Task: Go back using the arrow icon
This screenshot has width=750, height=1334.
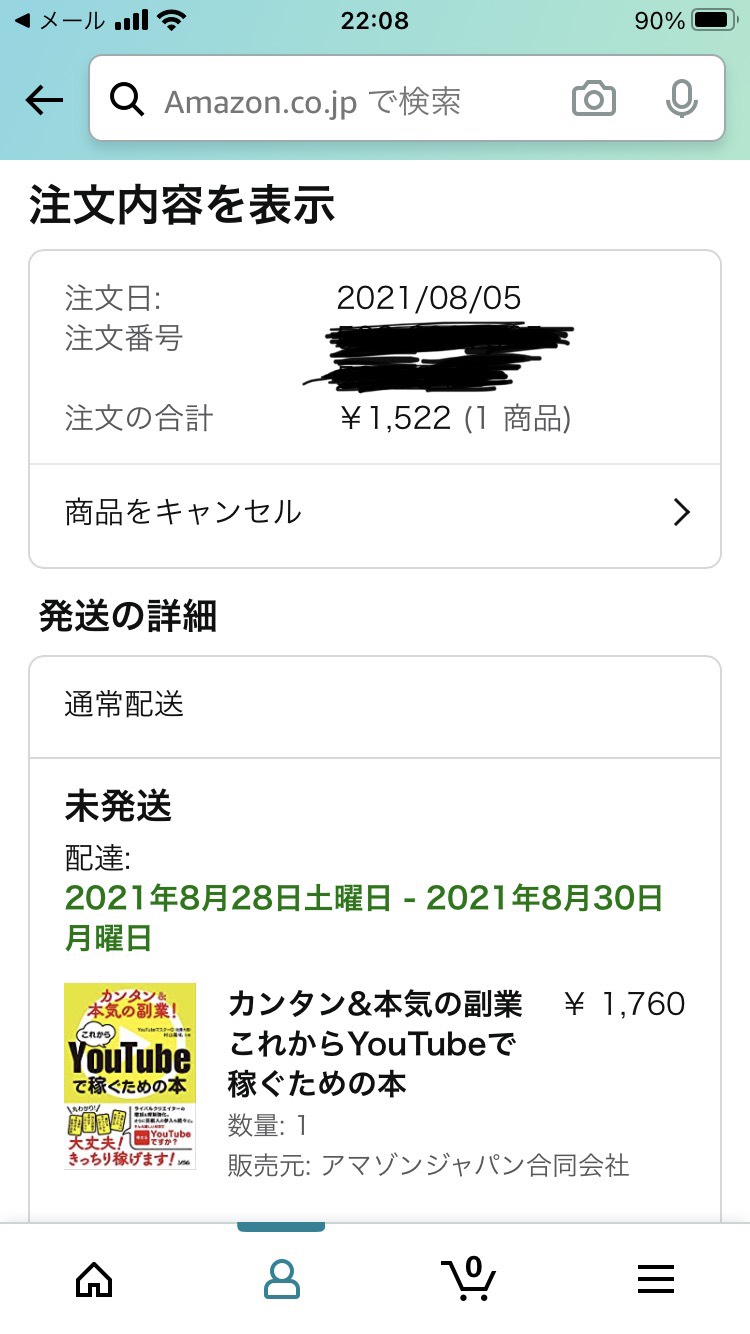Action: click(x=44, y=100)
